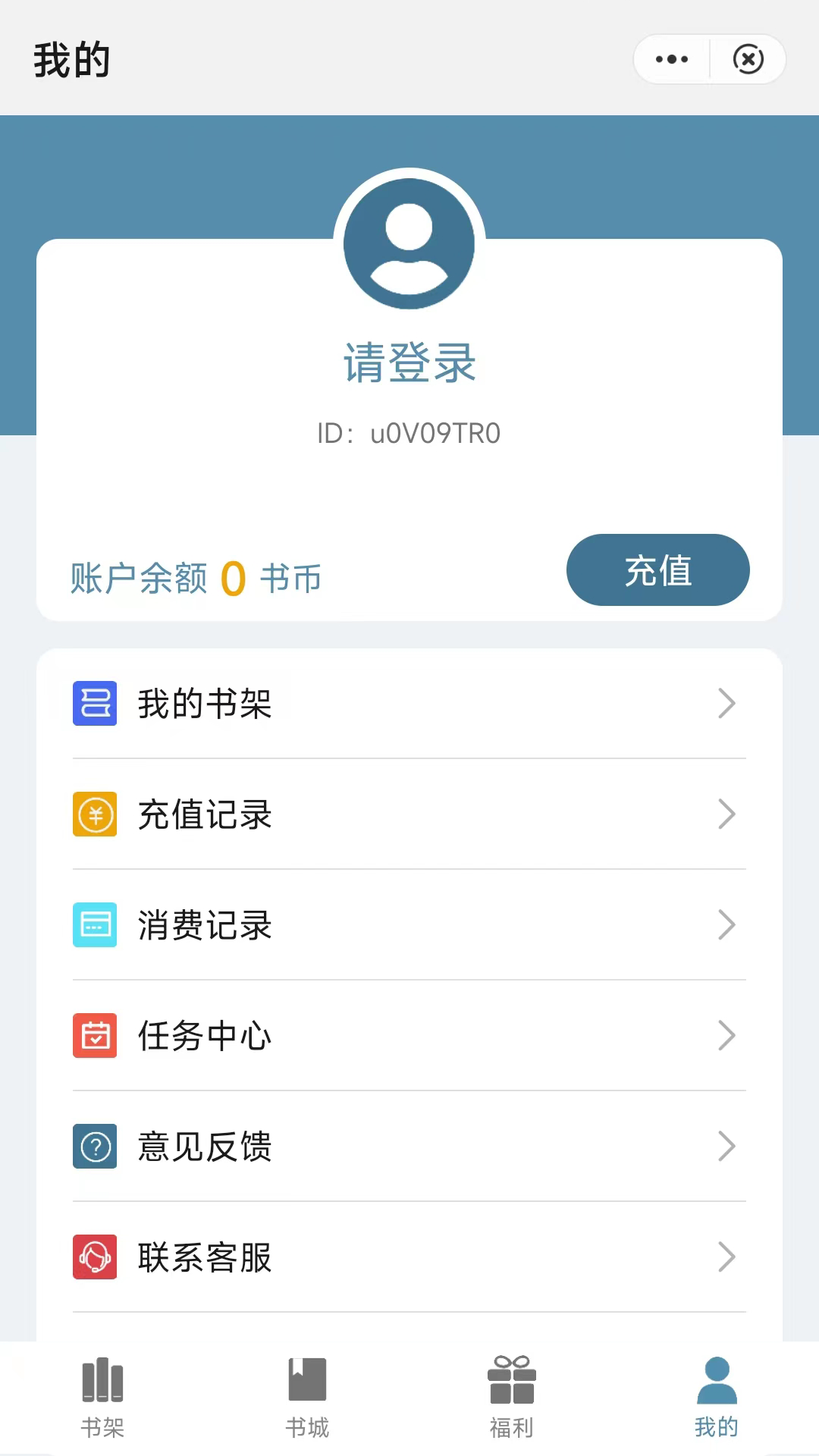This screenshot has width=819, height=1456.
Task: Click the yellow 充值记录 coin icon
Action: (x=94, y=814)
